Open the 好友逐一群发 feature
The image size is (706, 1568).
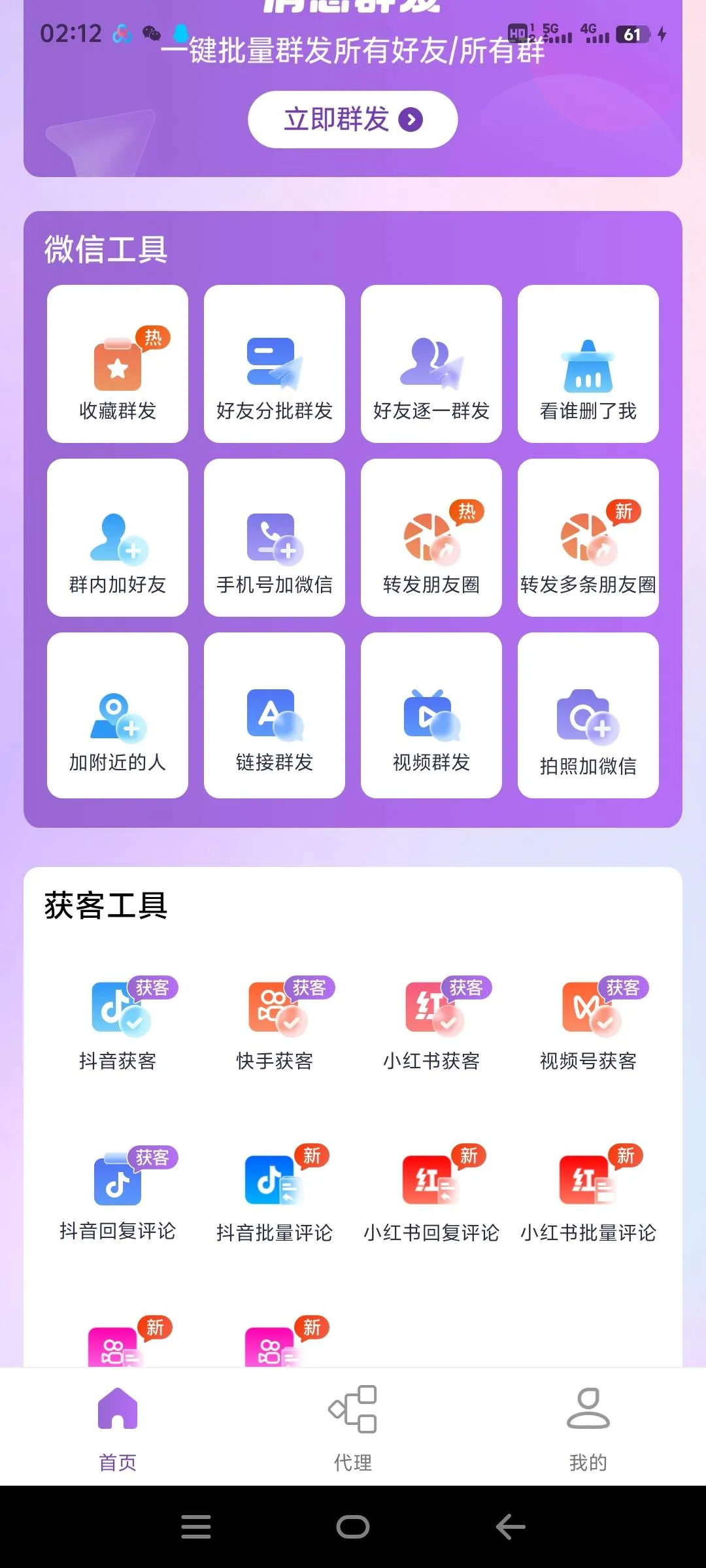[x=431, y=364]
